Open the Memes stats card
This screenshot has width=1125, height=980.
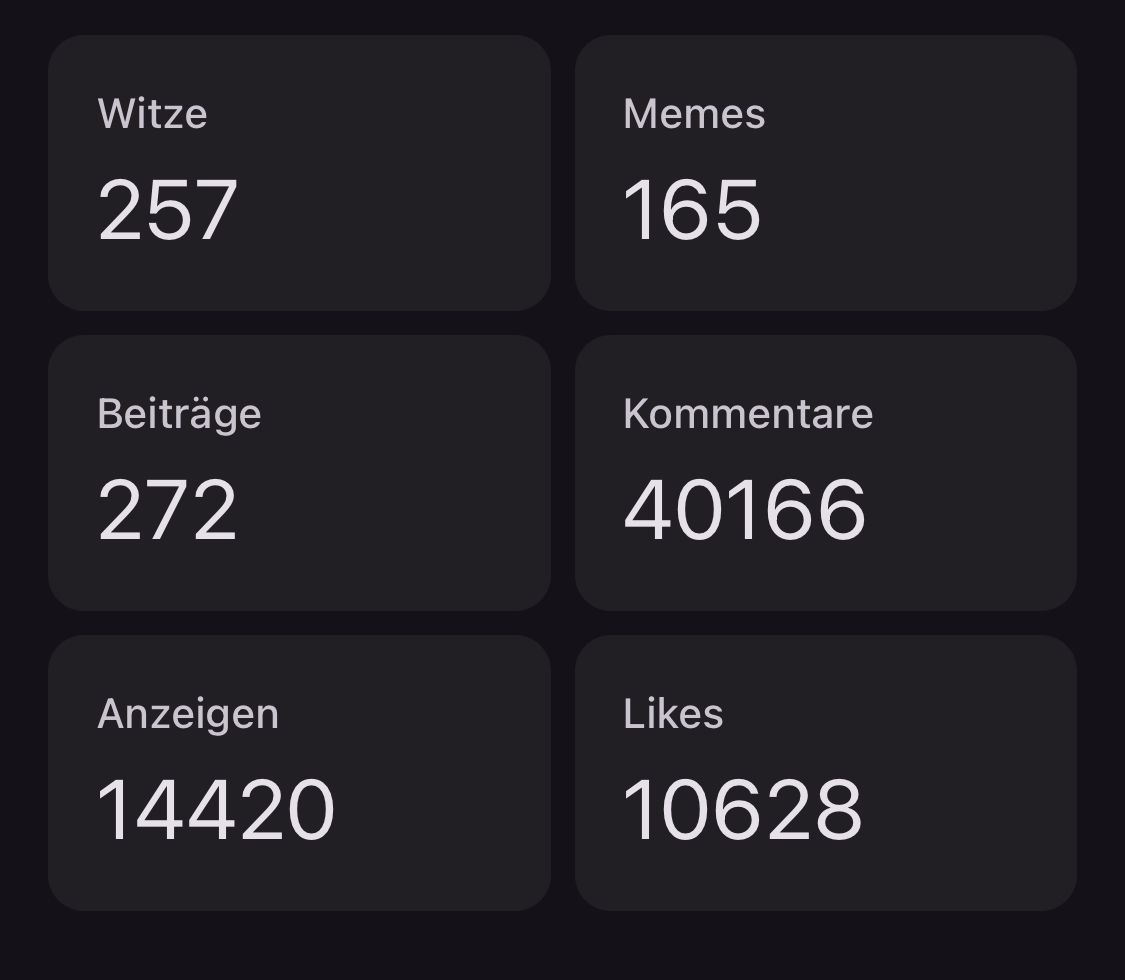[x=825, y=173]
